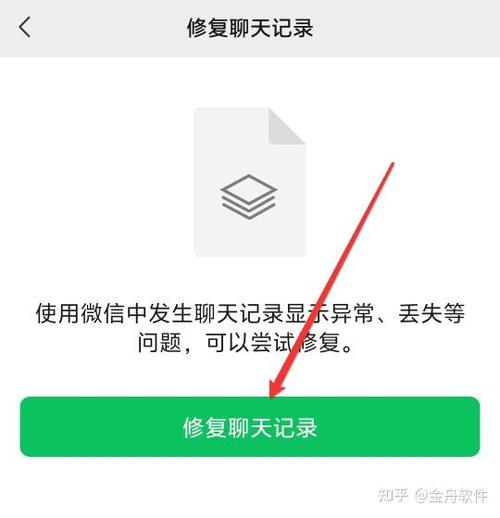
Task: Go back using the top-left arrow
Action: pos(25,27)
